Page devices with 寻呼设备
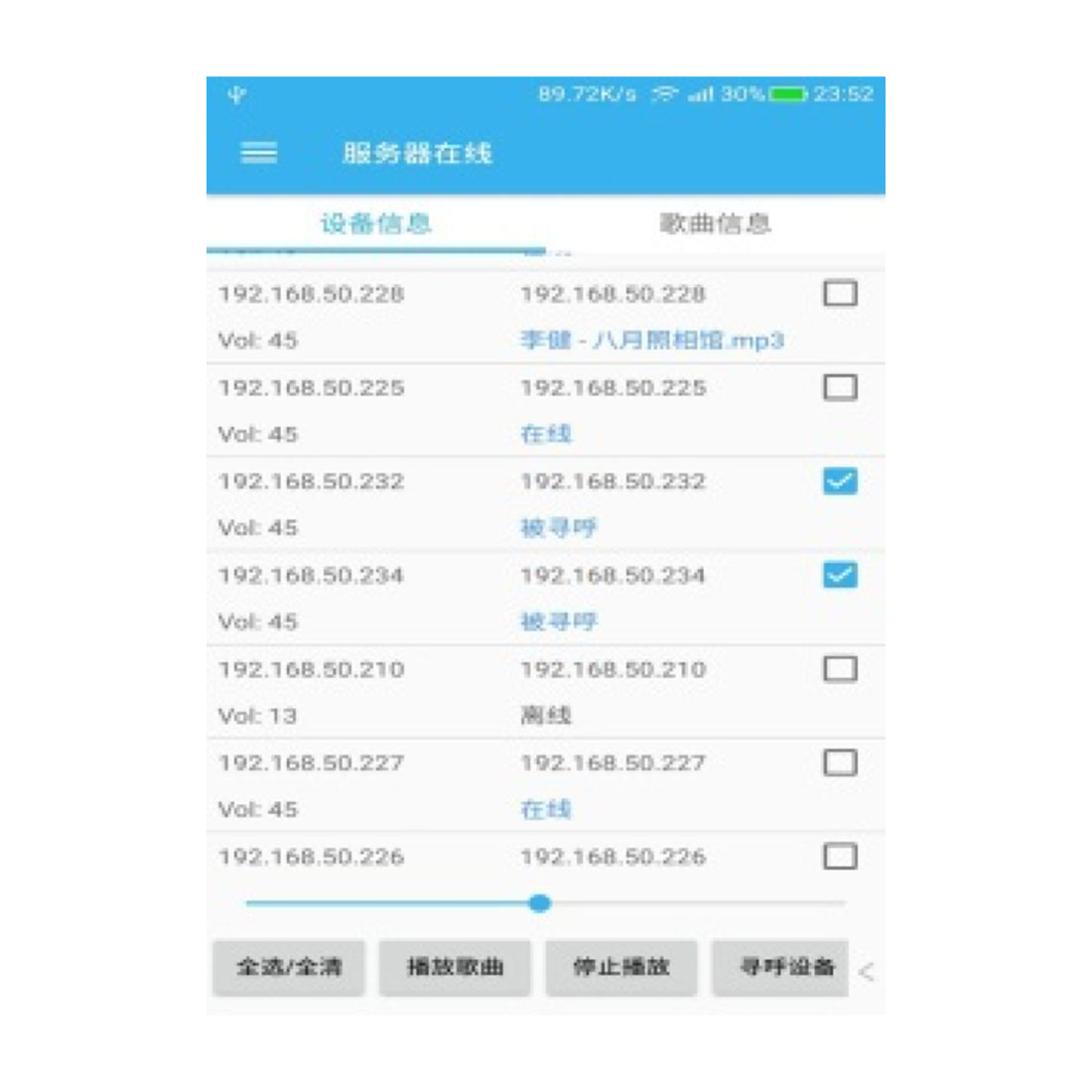 click(782, 967)
